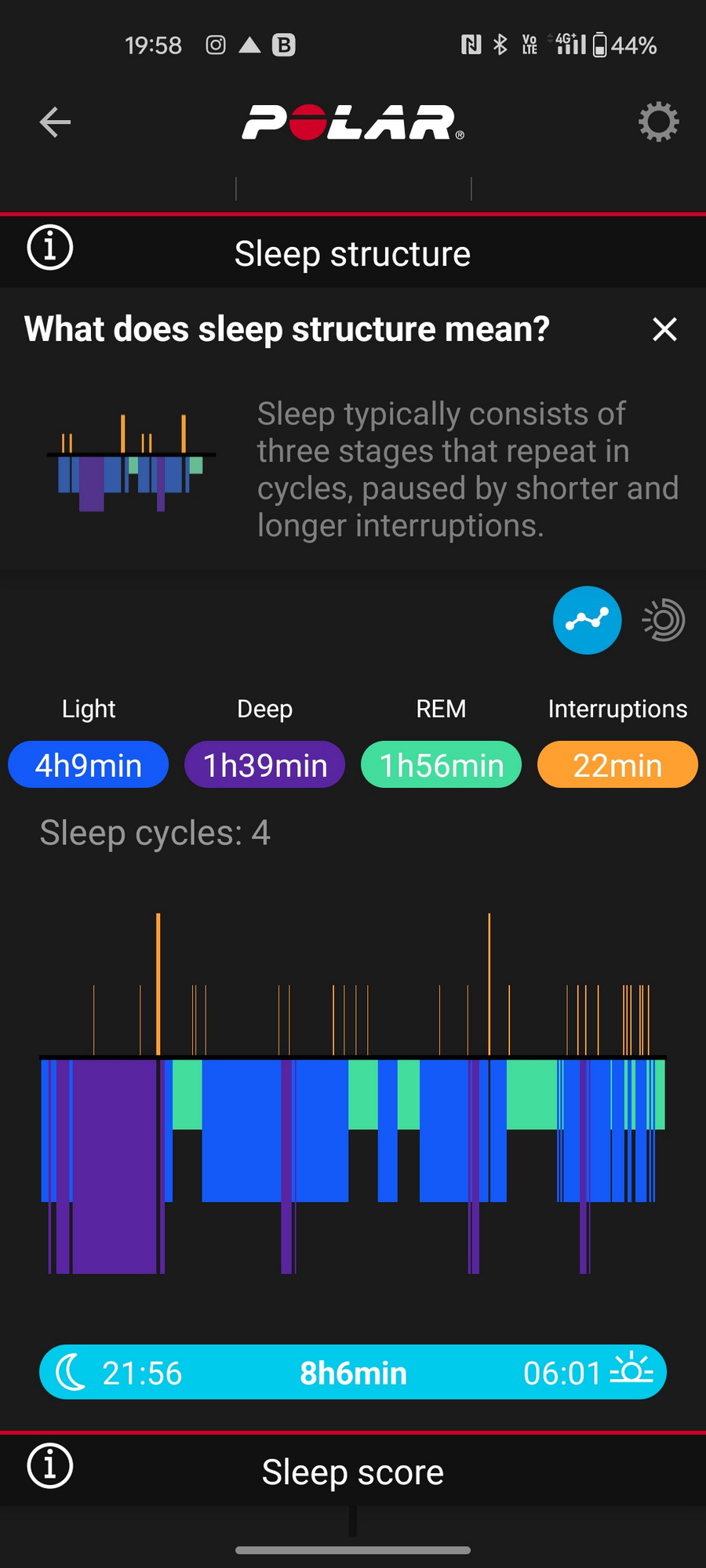Go back using the top arrow
Screen dimensions: 706x1568
coord(55,122)
